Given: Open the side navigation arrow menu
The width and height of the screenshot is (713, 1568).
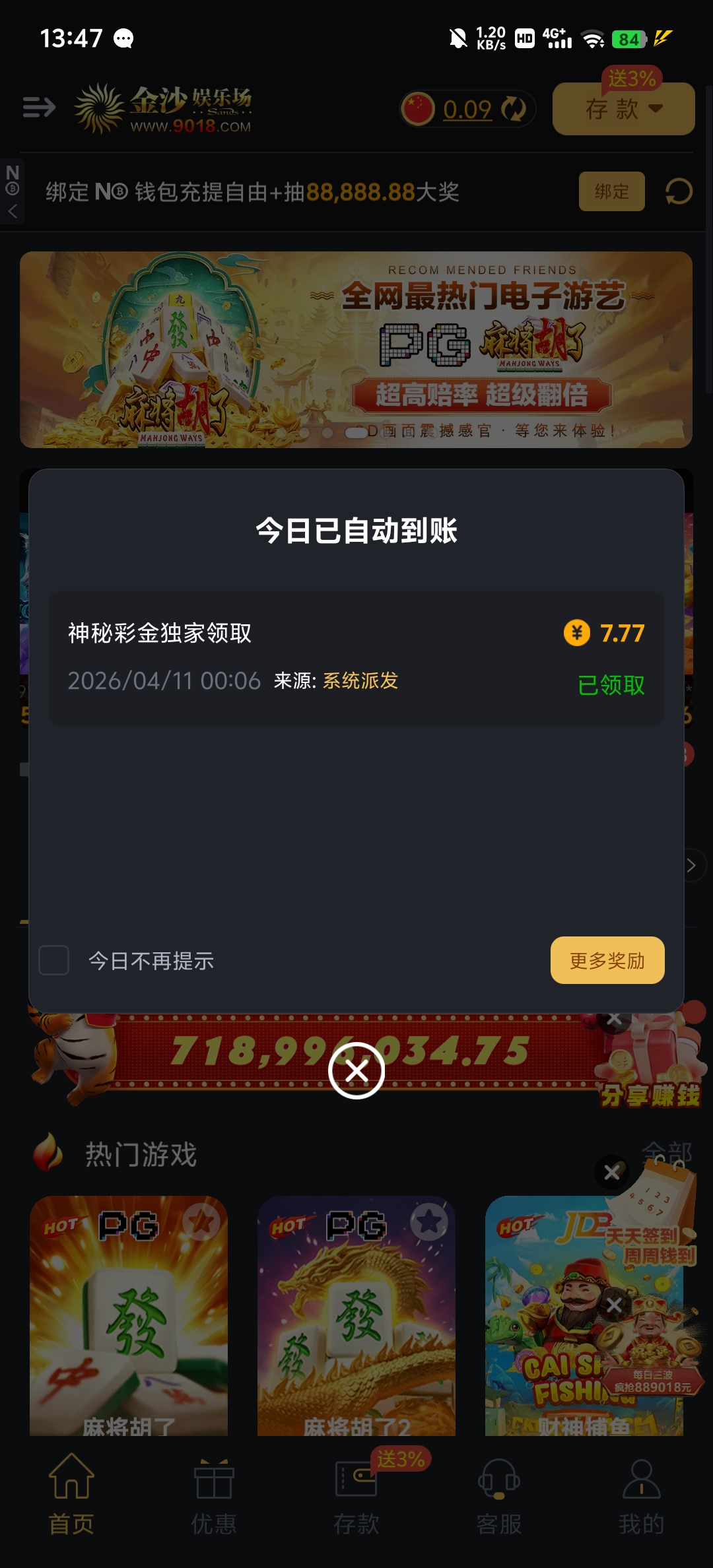Looking at the screenshot, I should [38, 106].
